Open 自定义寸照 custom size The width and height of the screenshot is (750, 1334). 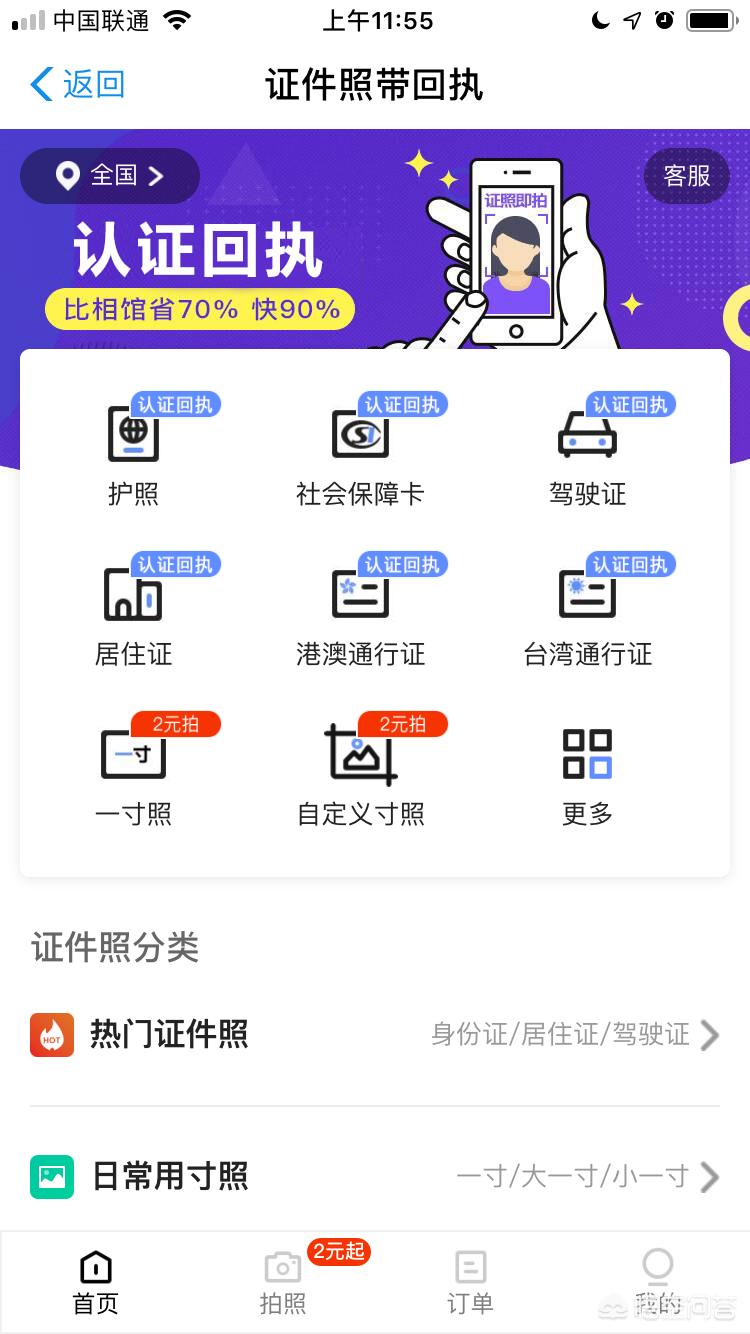pos(360,770)
